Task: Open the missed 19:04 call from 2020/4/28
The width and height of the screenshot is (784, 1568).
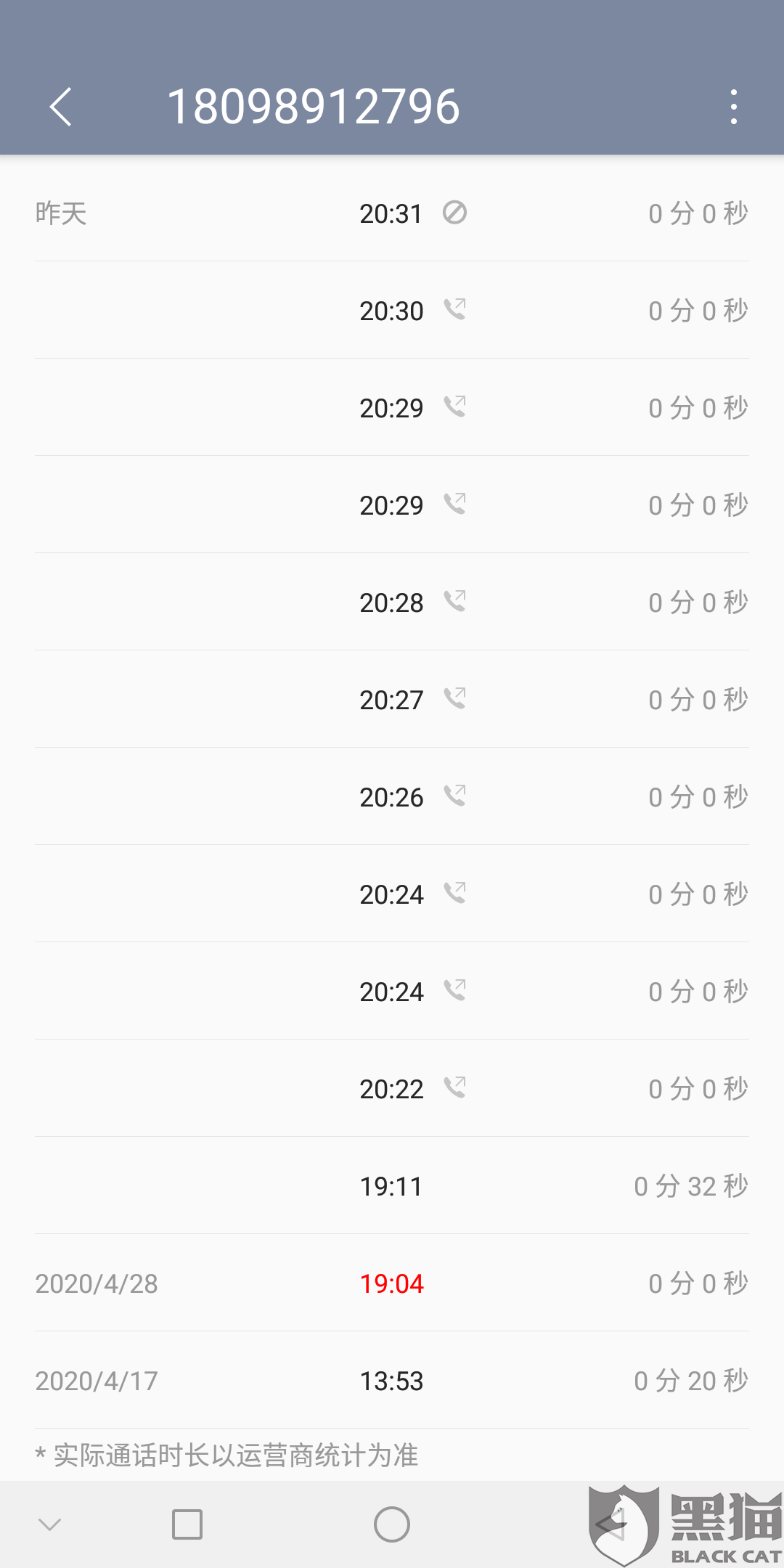Action: (392, 1283)
